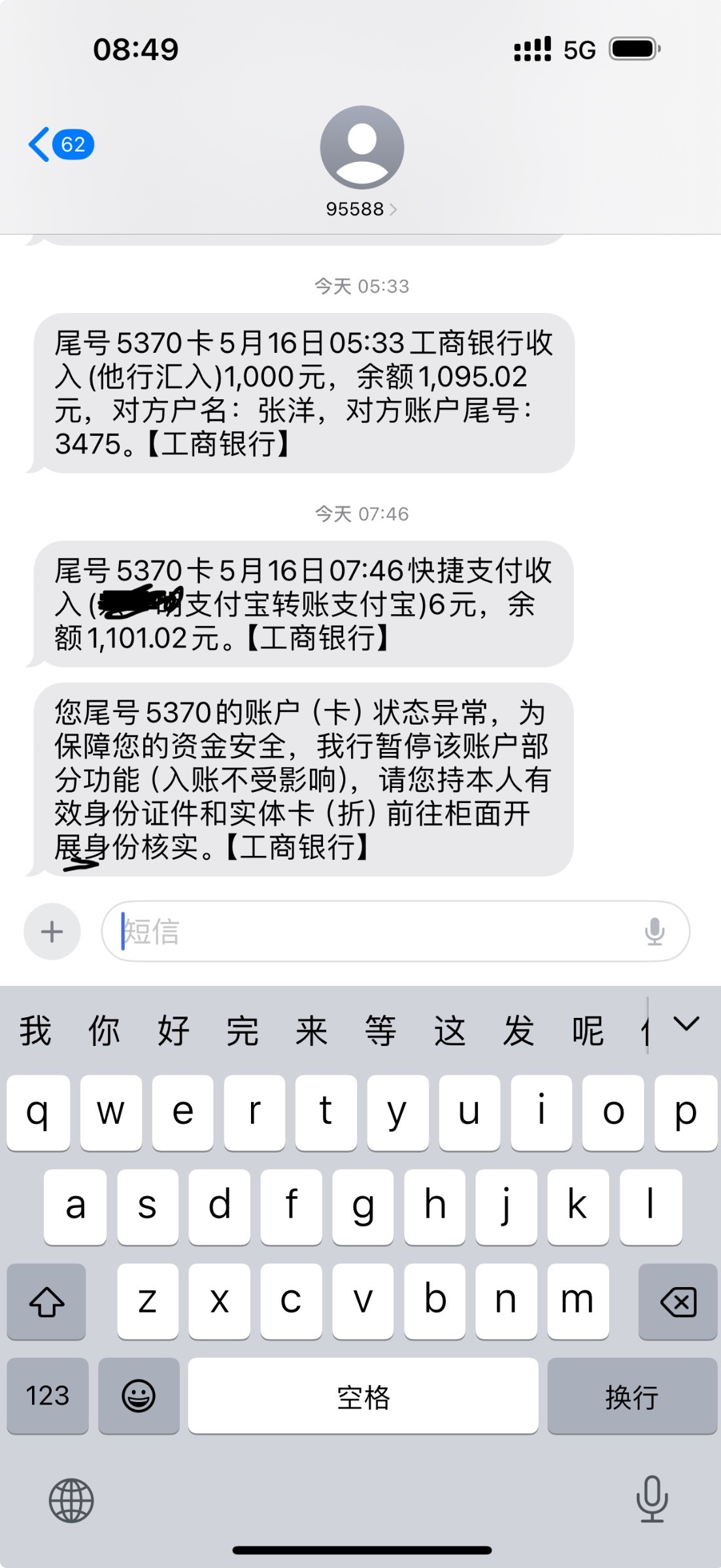Viewport: 721px width, 1568px height.
Task: Switch input language with the globe key
Action: 71,1500
